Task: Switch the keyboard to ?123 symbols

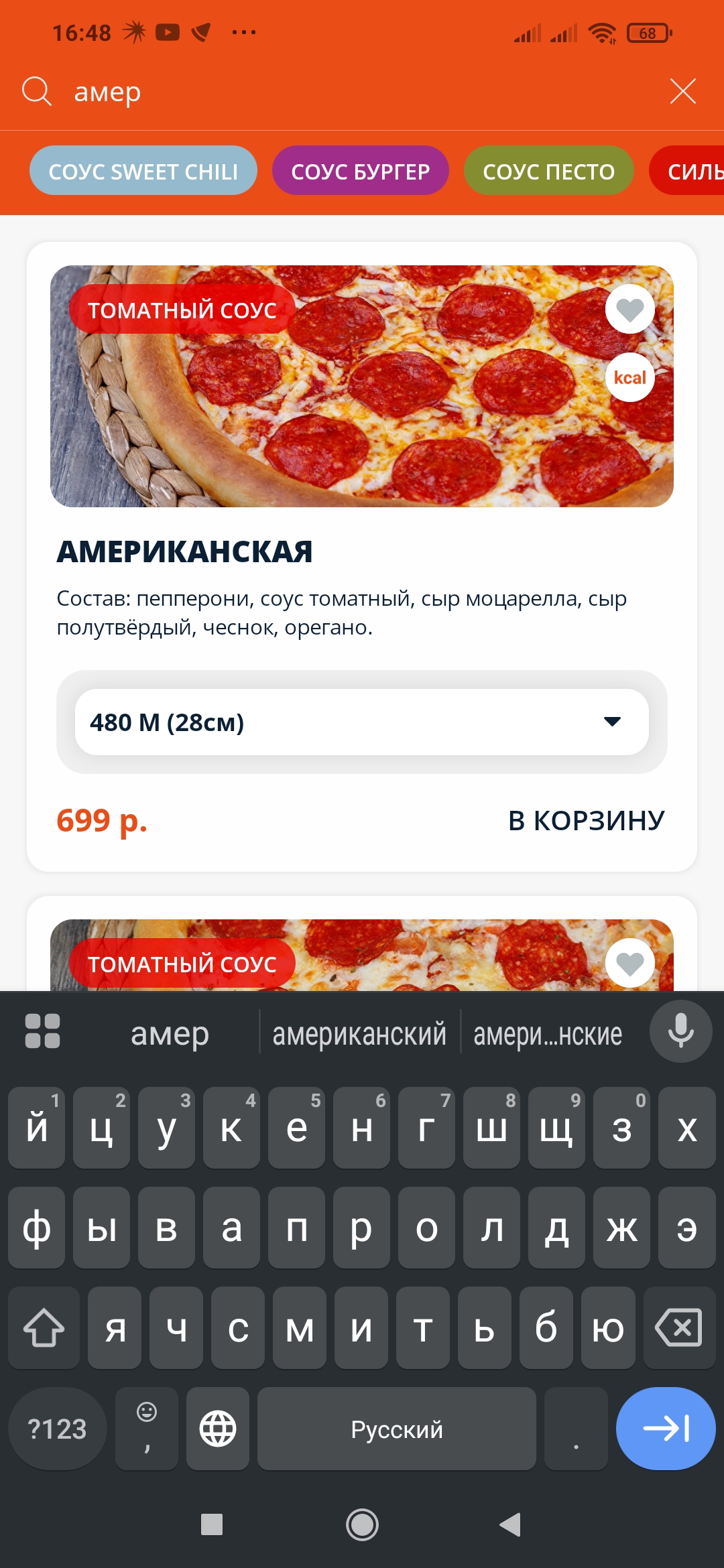Action: 57,1429
